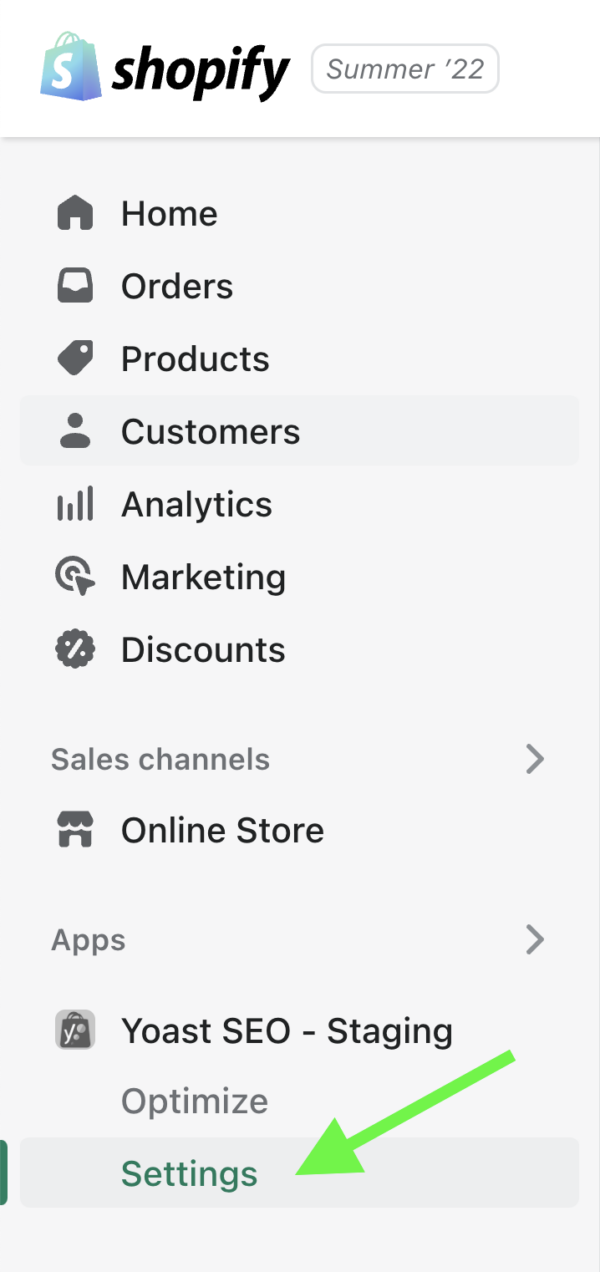The image size is (600, 1272).
Task: Open the Yoast SEO - Staging app
Action: [286, 1030]
